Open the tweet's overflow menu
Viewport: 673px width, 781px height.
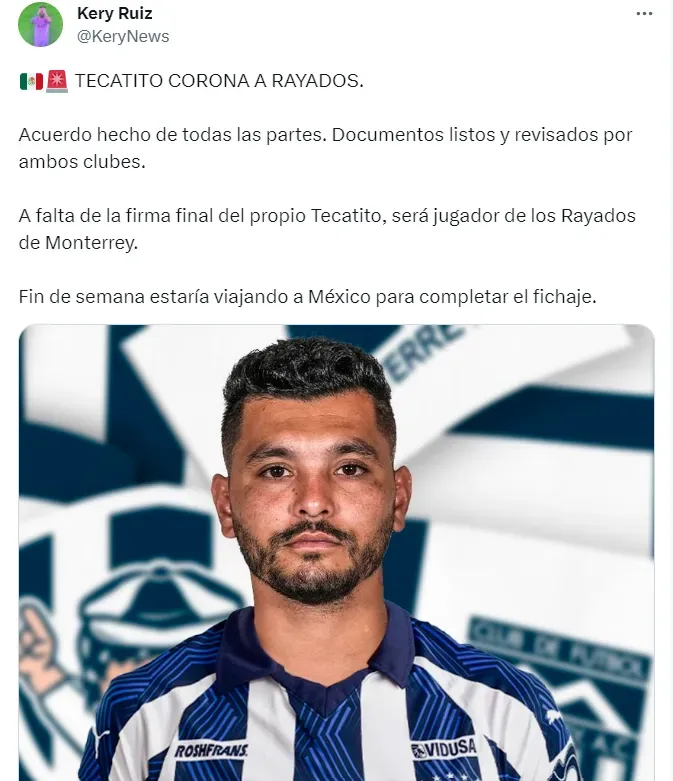coord(645,14)
